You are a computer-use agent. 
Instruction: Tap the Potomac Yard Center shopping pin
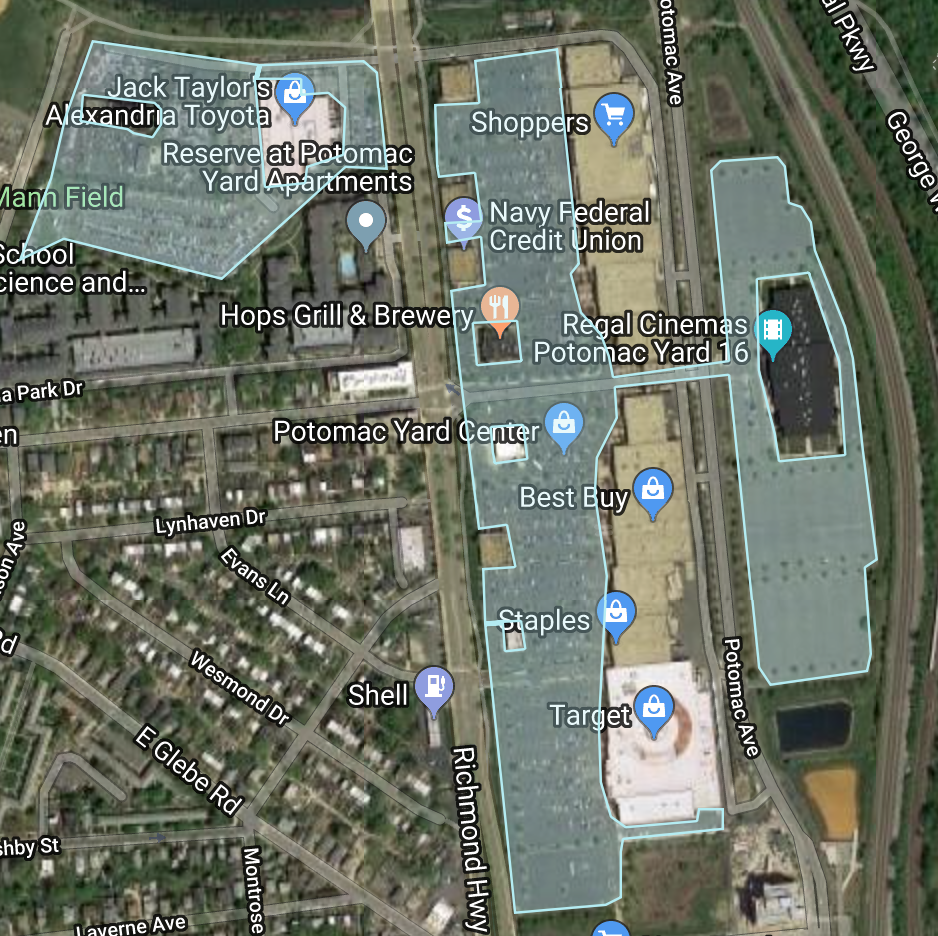pyautogui.click(x=564, y=424)
